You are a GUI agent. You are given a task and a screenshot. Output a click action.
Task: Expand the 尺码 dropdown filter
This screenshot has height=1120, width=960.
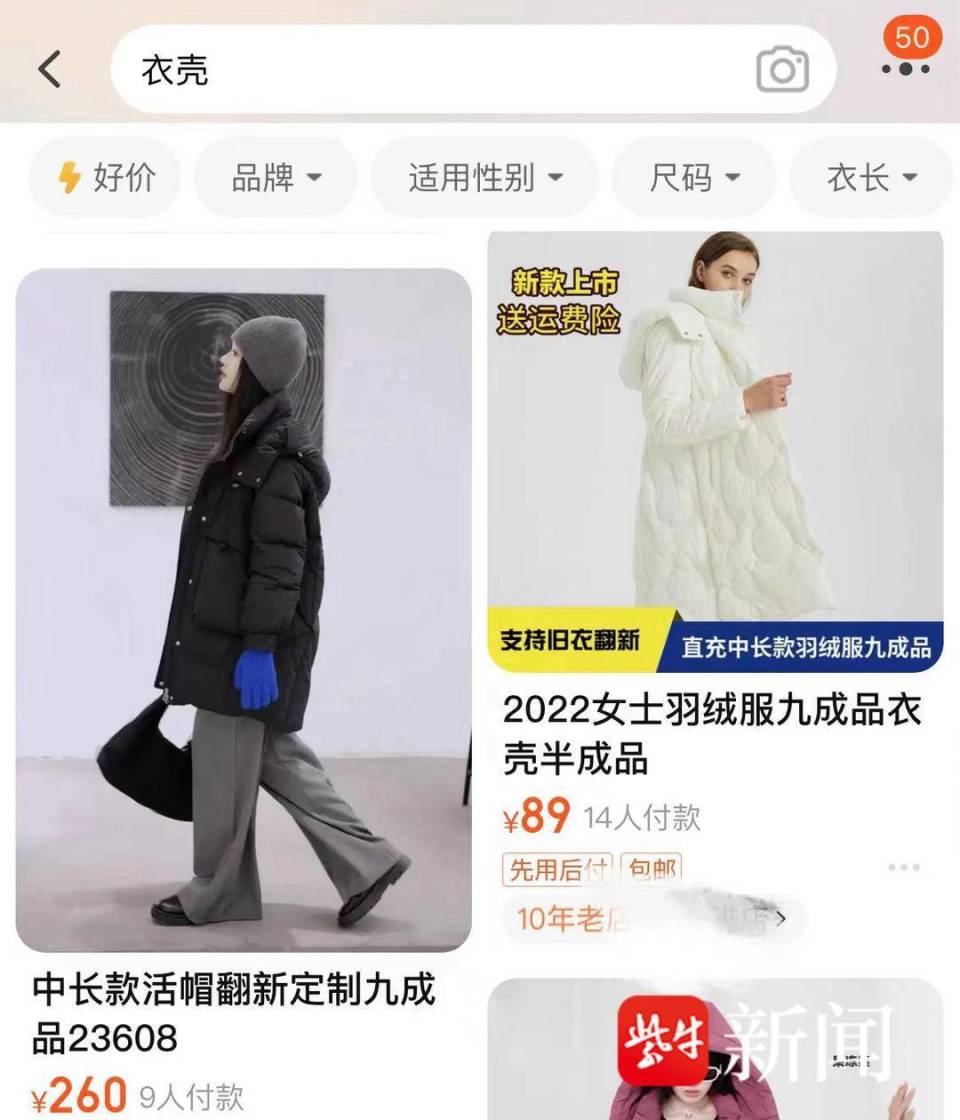point(694,178)
